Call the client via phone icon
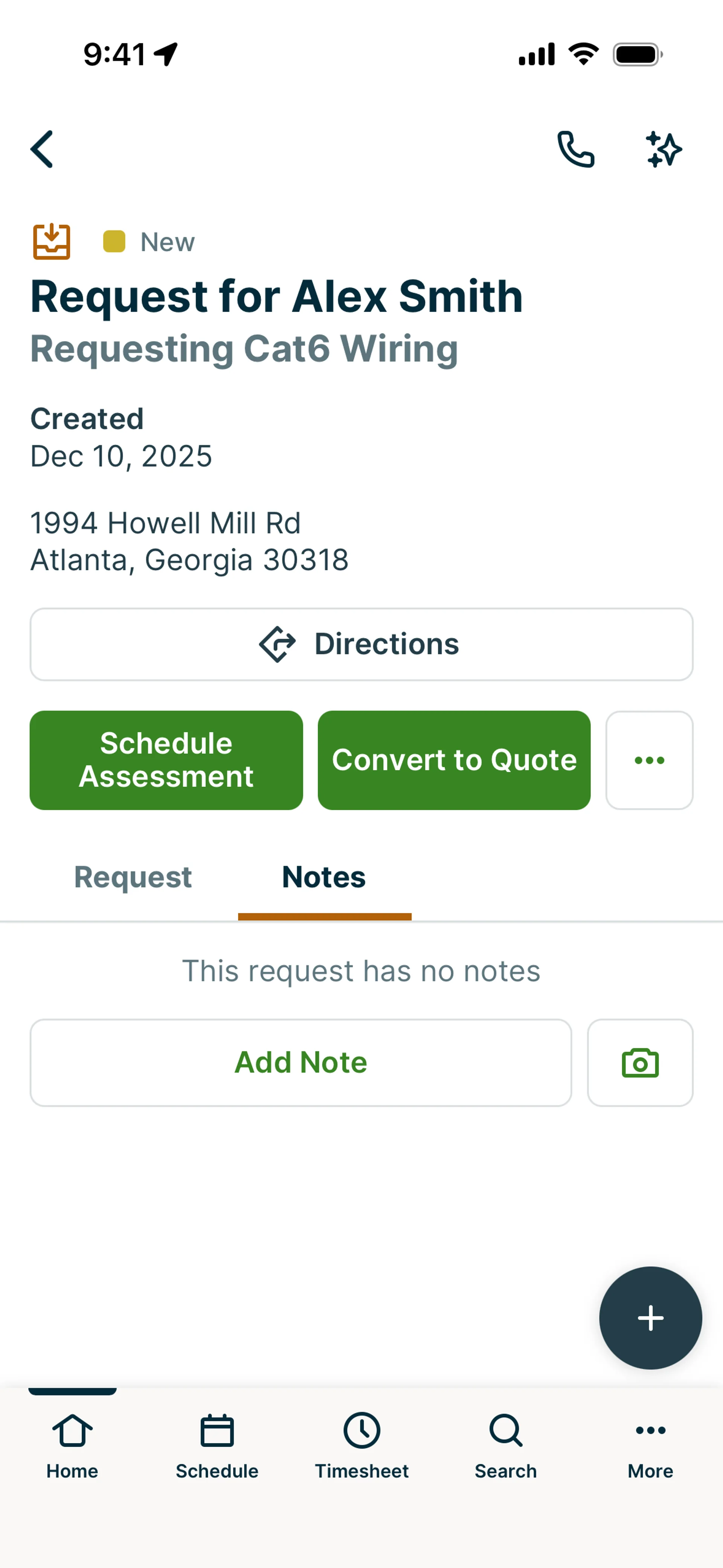Image resolution: width=723 pixels, height=1568 pixels. coord(576,149)
